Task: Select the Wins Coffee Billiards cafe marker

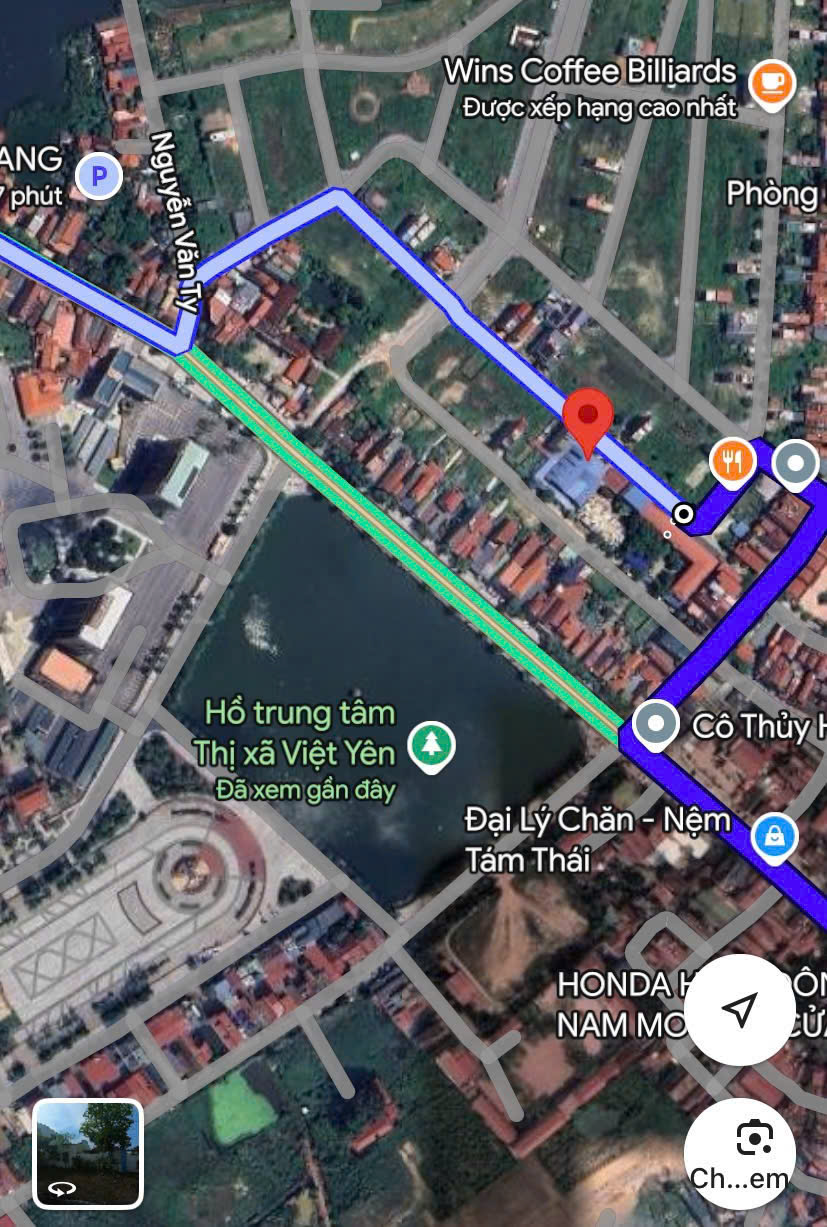Action: point(771,84)
